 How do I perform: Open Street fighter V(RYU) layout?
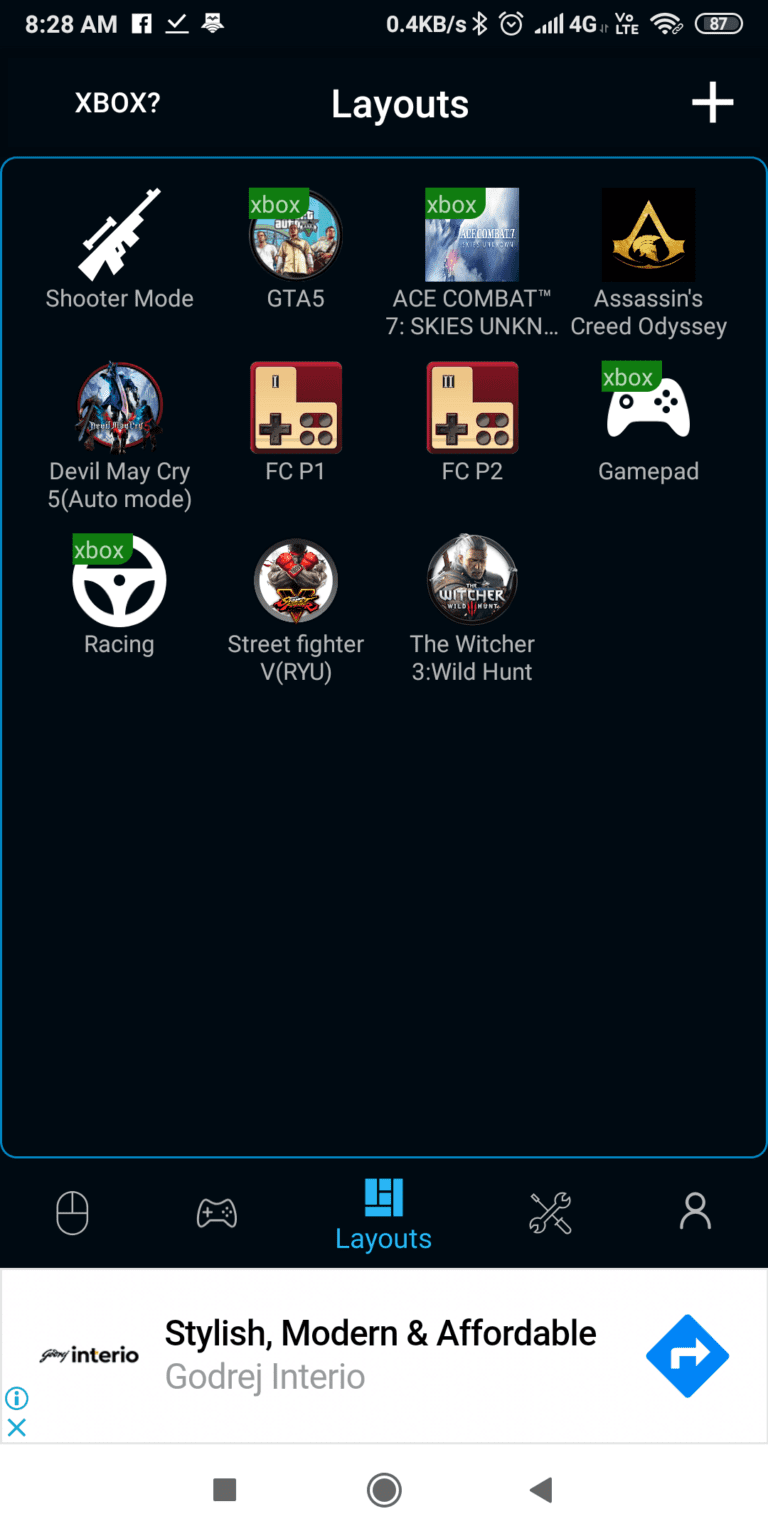coord(296,610)
